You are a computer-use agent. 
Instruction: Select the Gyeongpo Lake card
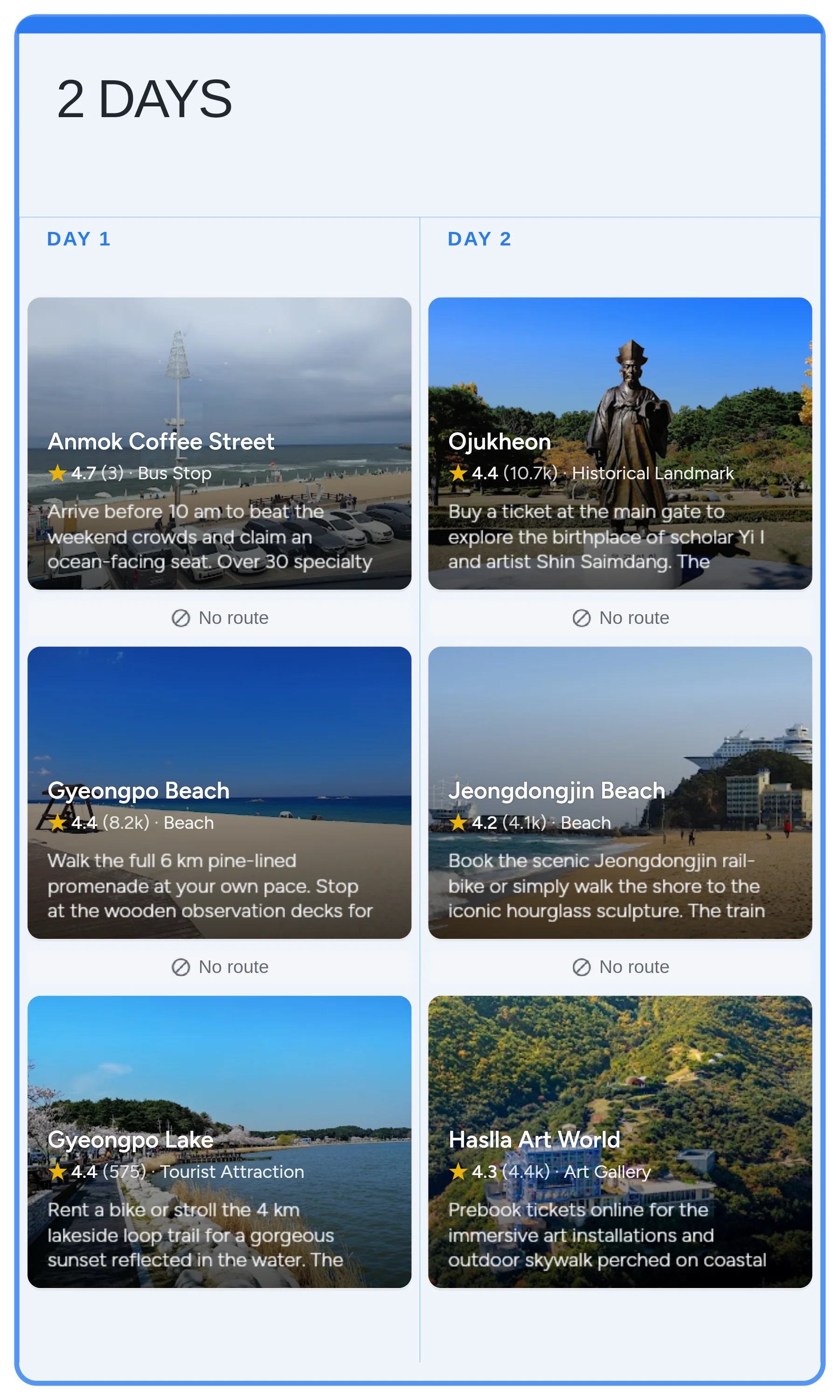(x=219, y=1141)
